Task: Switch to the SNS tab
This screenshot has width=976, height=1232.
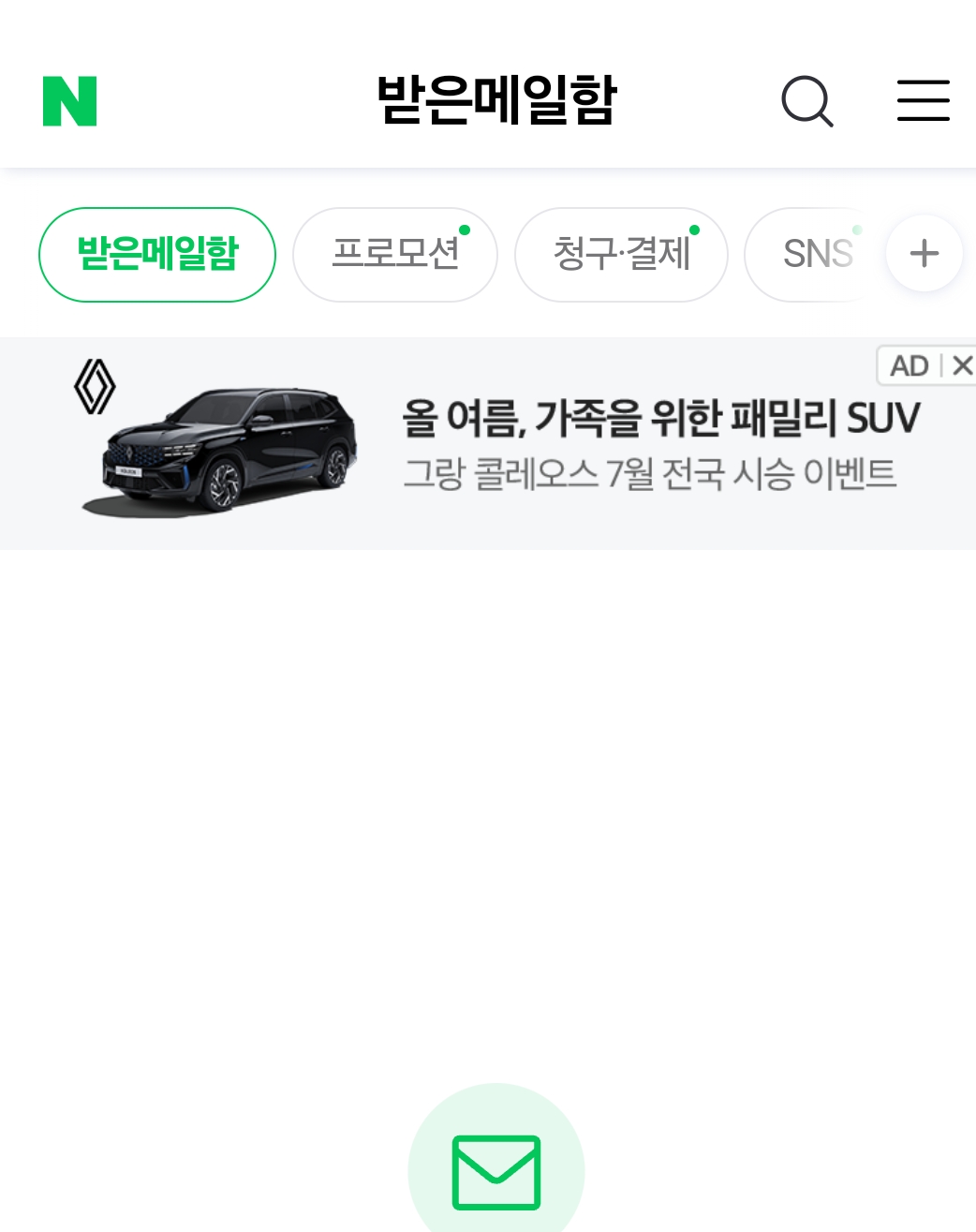Action: [x=815, y=255]
